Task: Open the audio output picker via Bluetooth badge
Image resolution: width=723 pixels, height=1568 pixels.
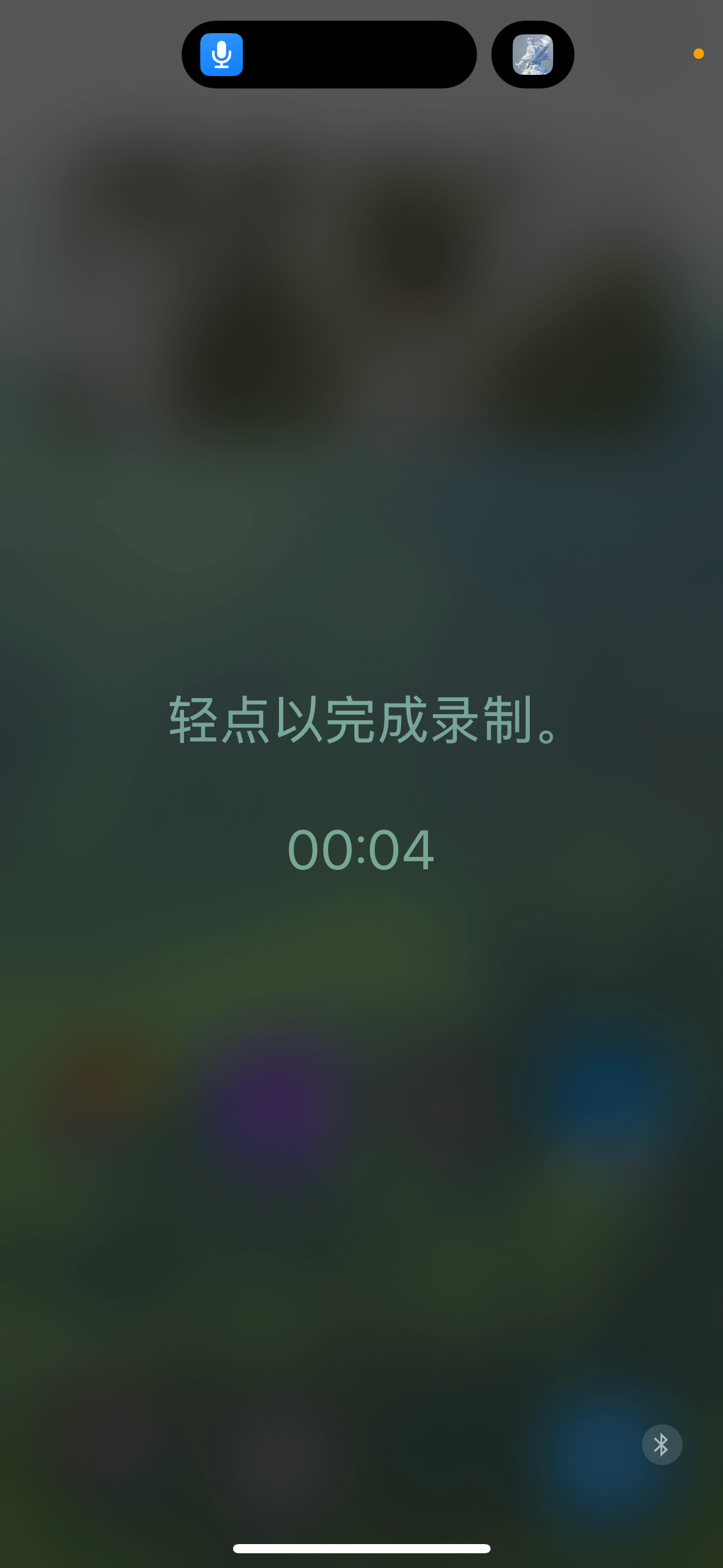Action: pos(662,1444)
